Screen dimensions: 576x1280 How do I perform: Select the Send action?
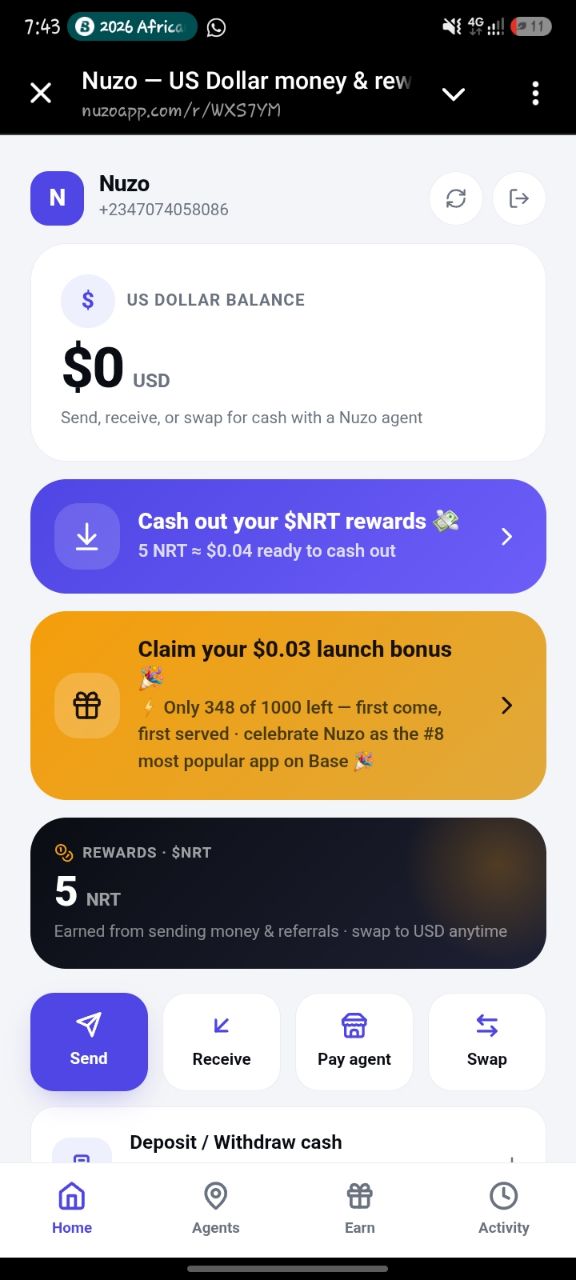89,1041
